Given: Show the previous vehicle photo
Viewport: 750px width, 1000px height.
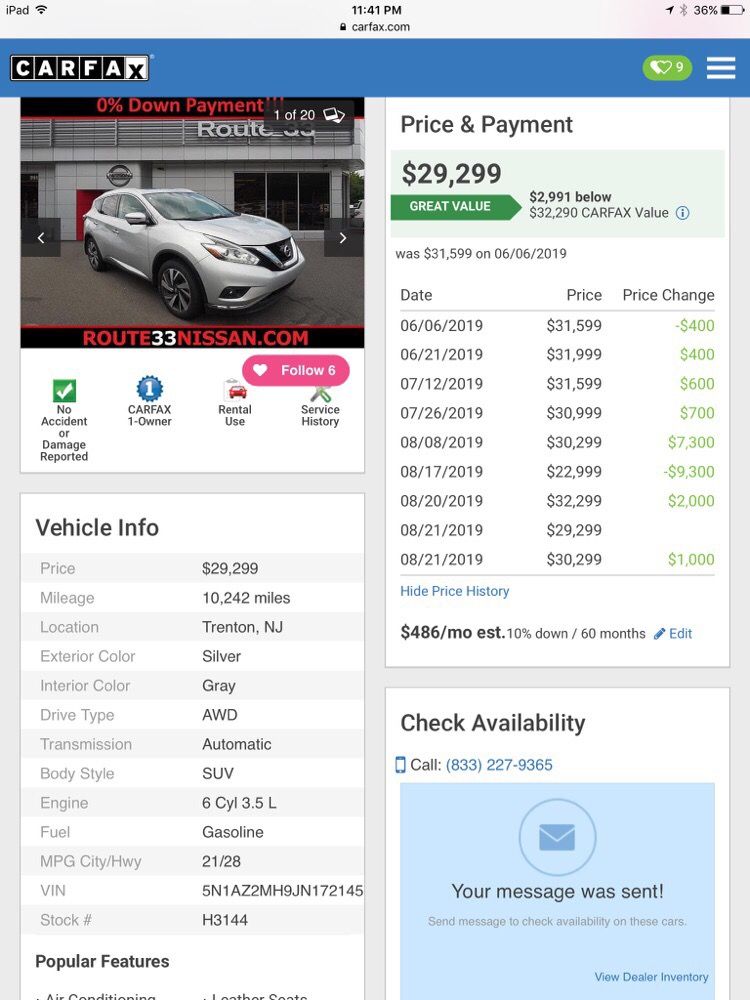Looking at the screenshot, I should click(x=41, y=238).
